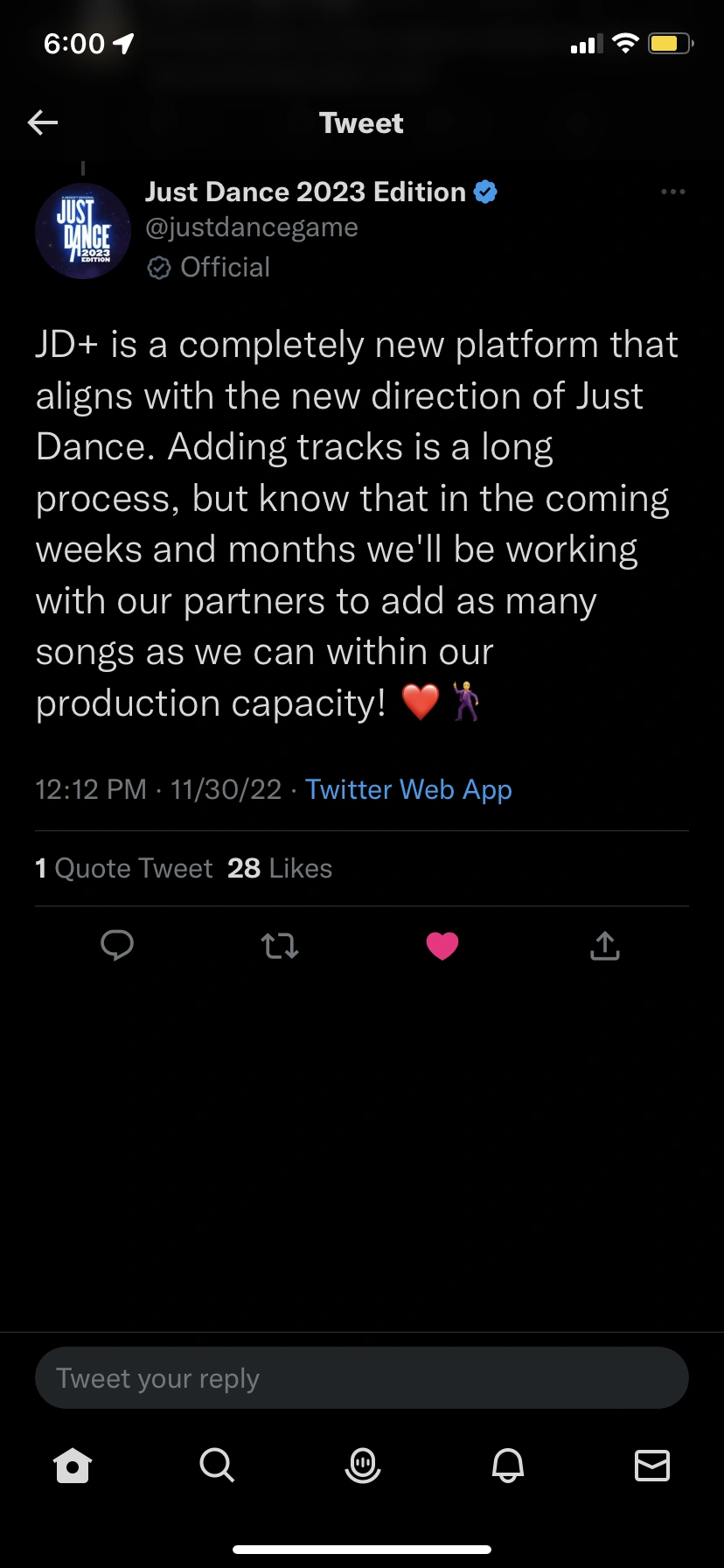Tap the Retweet icon under the tweet
This screenshot has height=1568, width=724.
tap(280, 945)
